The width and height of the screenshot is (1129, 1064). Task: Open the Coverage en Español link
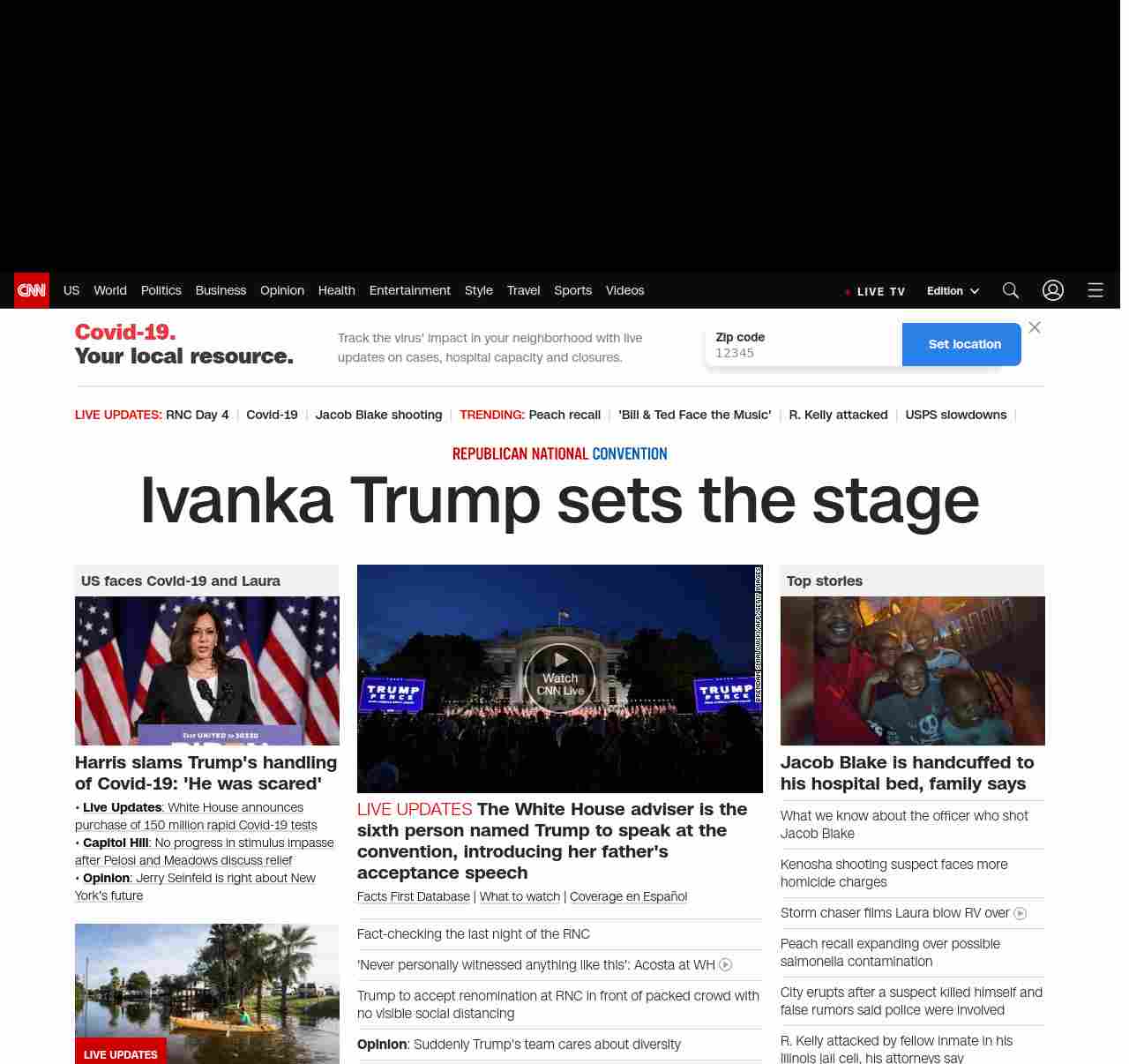[x=628, y=896]
